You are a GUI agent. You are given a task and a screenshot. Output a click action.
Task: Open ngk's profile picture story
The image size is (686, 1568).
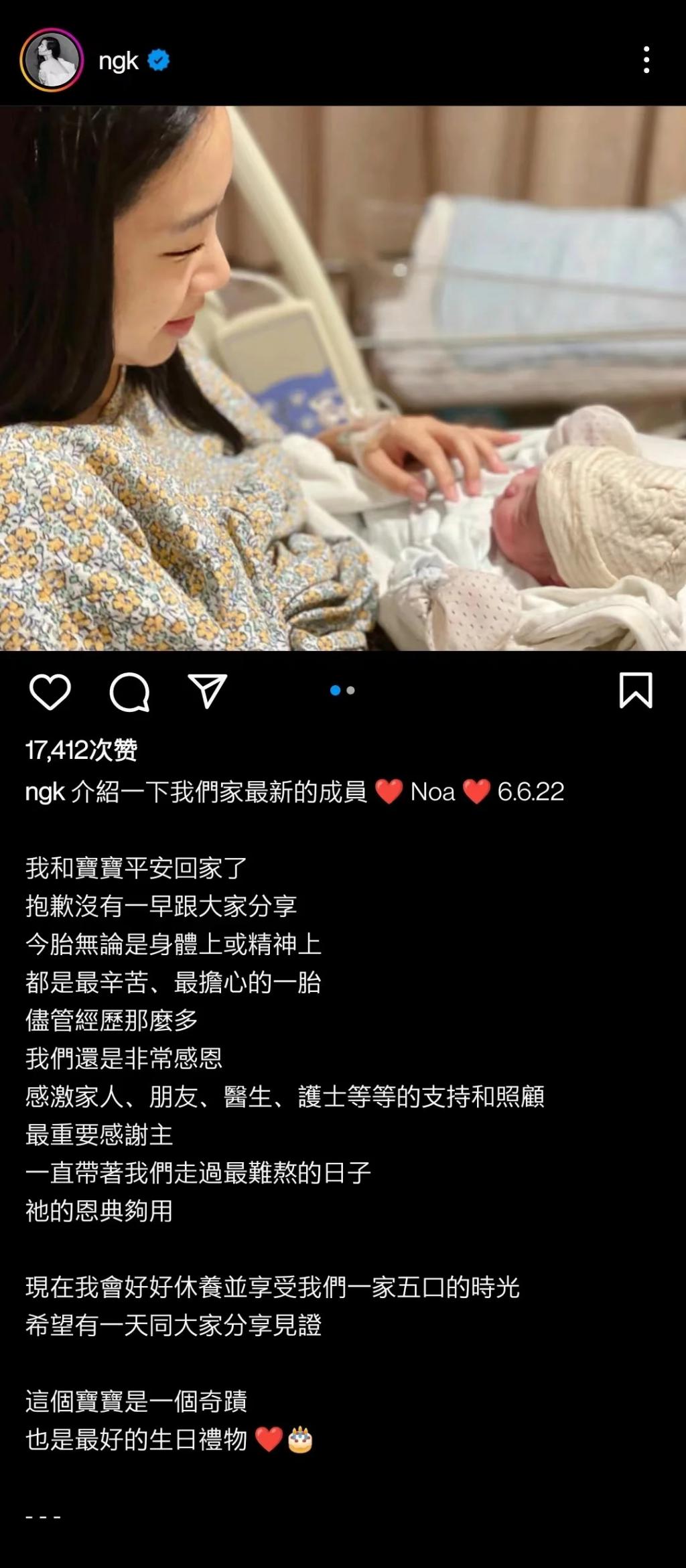[x=52, y=60]
